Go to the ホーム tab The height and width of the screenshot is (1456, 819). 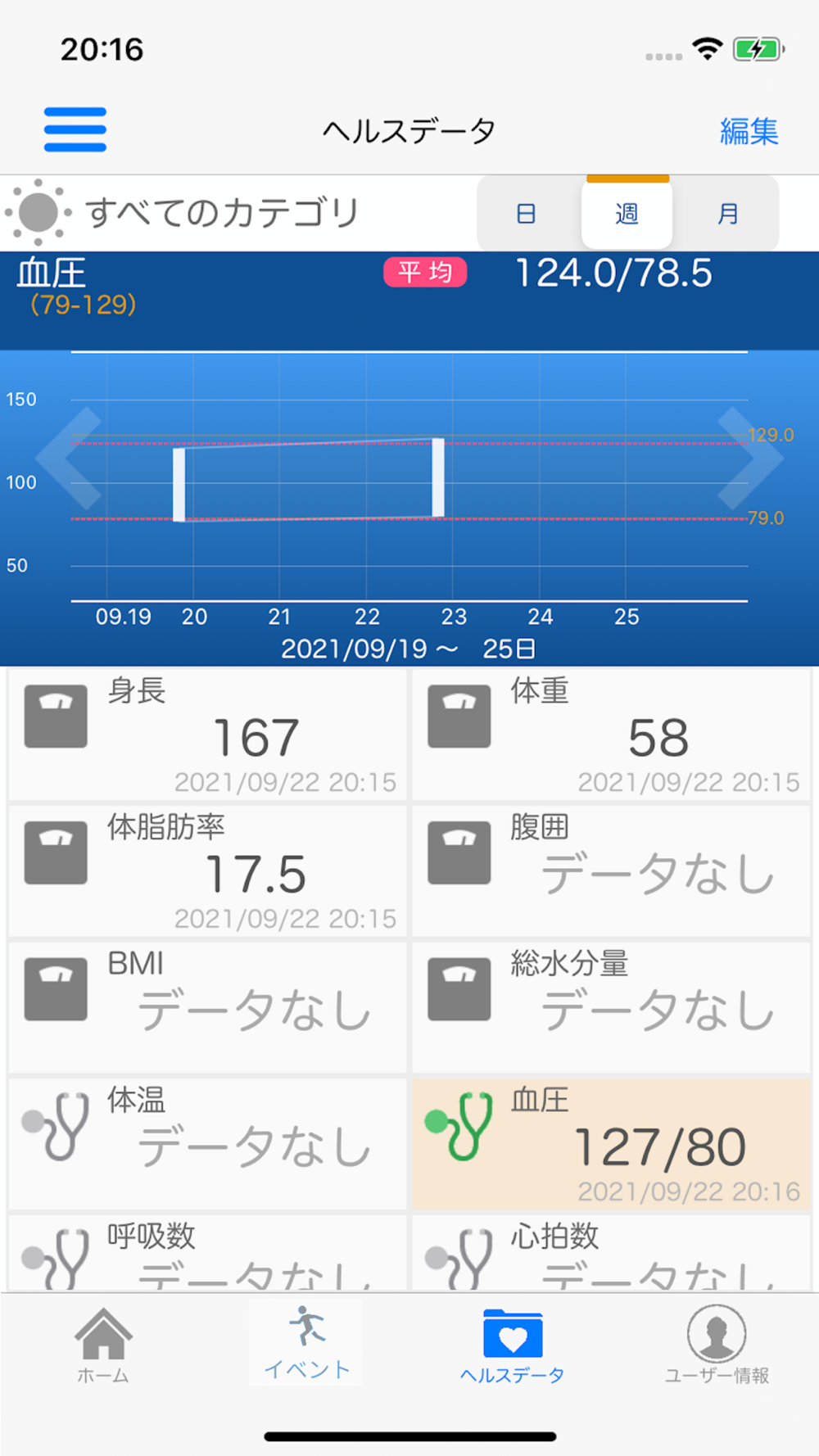(103, 1345)
